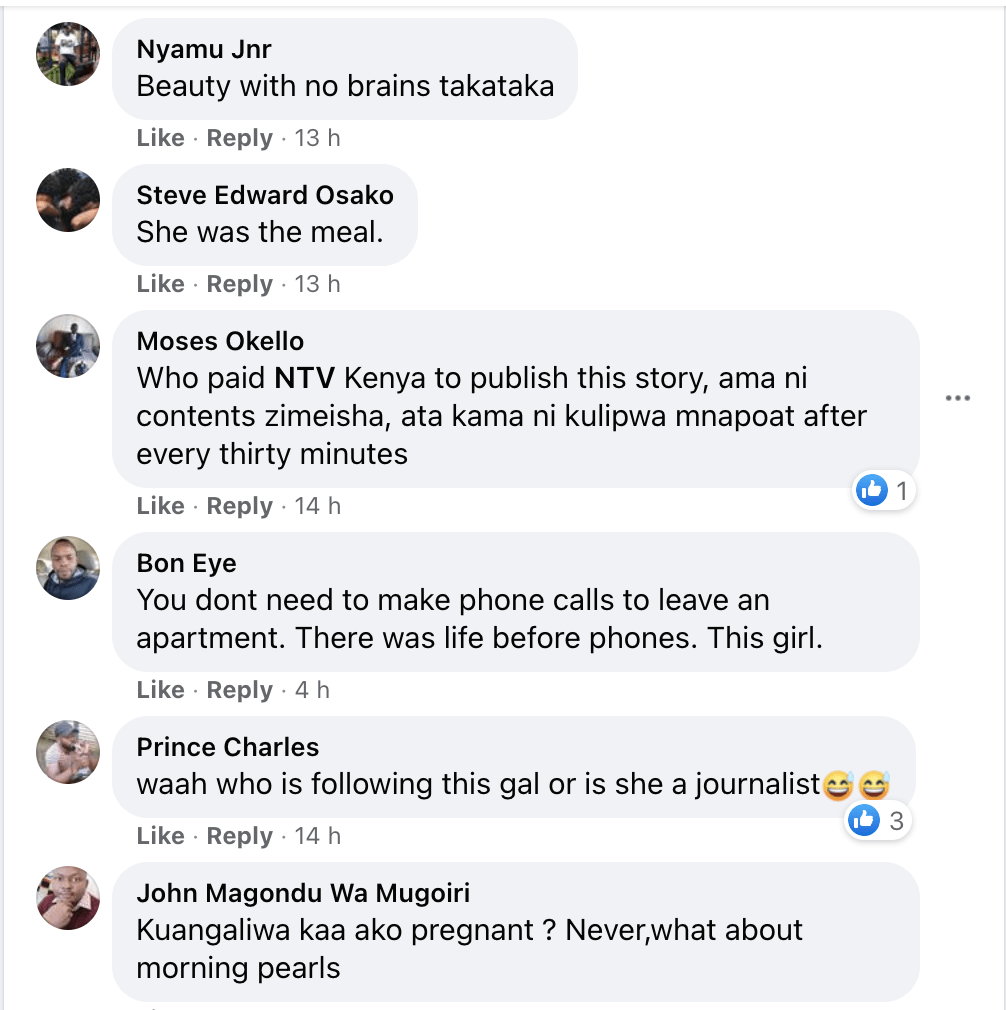
Task: View reactions on Moses Okello's comment
Action: (x=885, y=491)
